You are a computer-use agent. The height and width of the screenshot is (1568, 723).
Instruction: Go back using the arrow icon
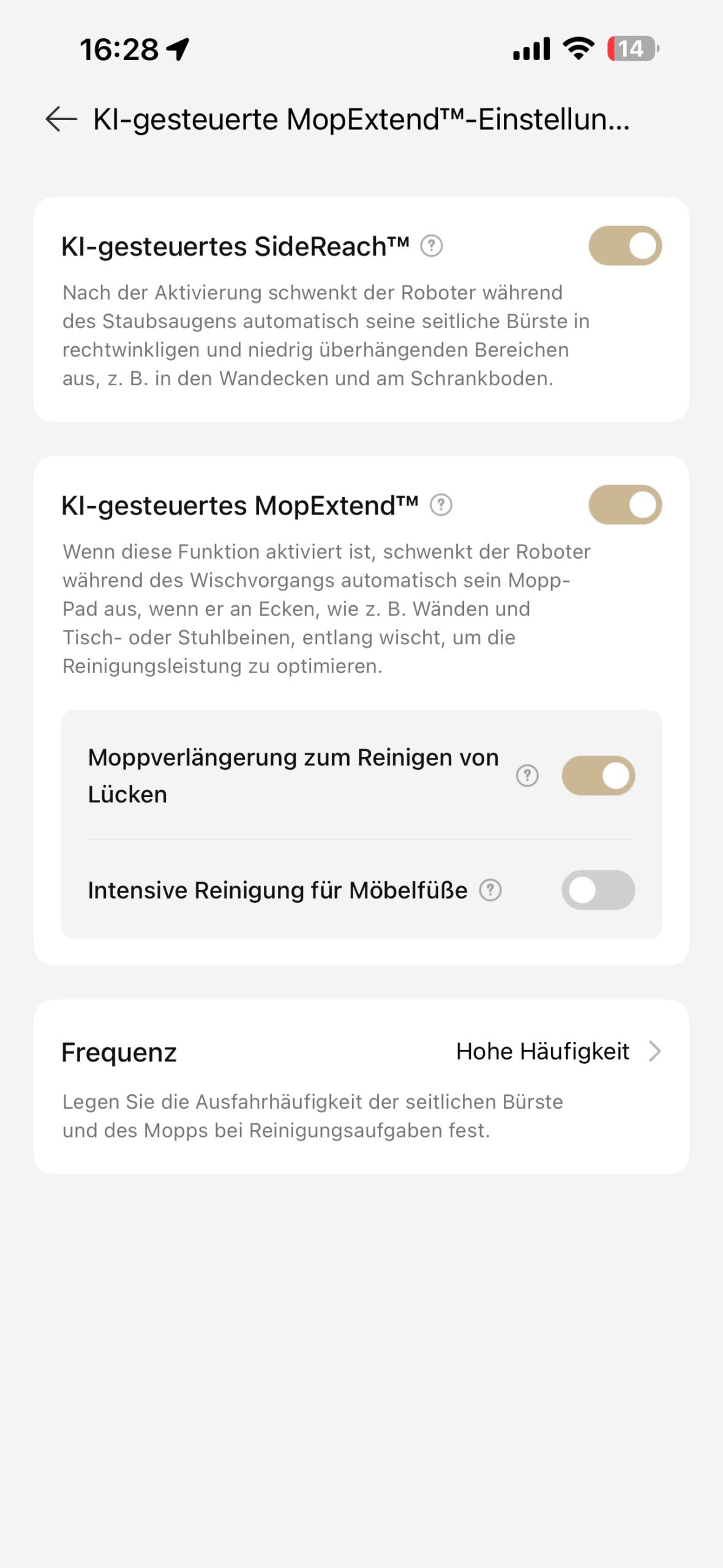(x=61, y=119)
